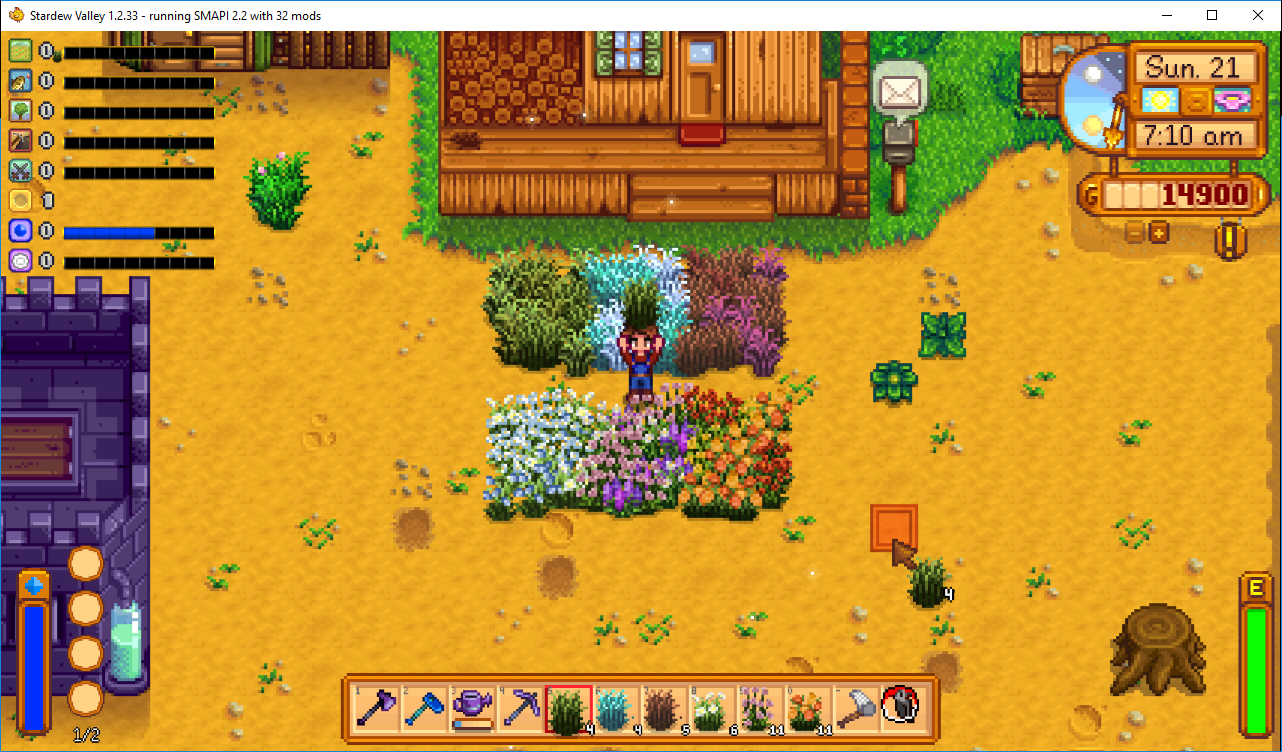This screenshot has width=1282, height=752.
Task: Minimize the Stardew Valley window
Action: [1166, 15]
